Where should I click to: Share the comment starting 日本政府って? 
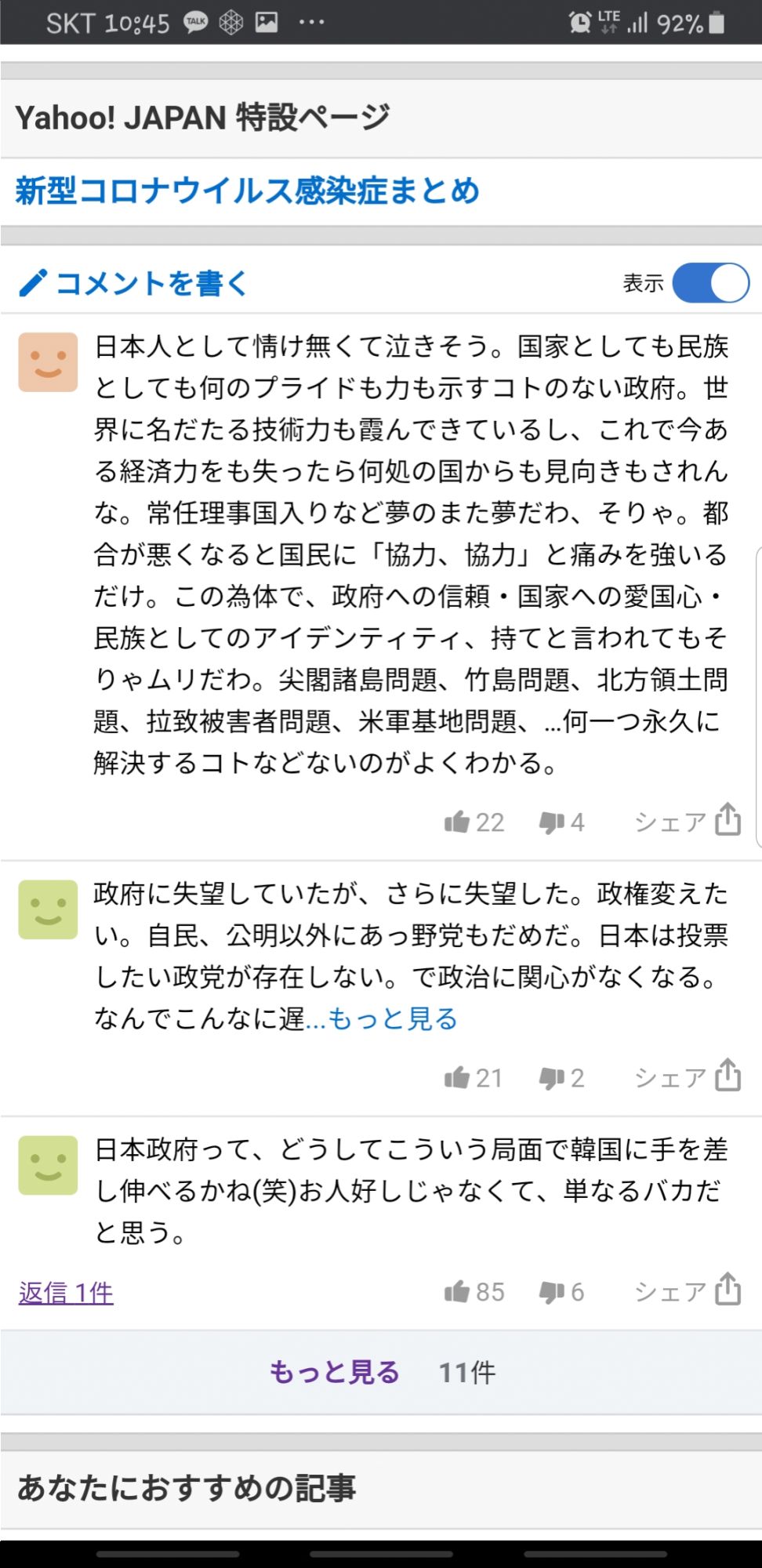[x=687, y=1290]
